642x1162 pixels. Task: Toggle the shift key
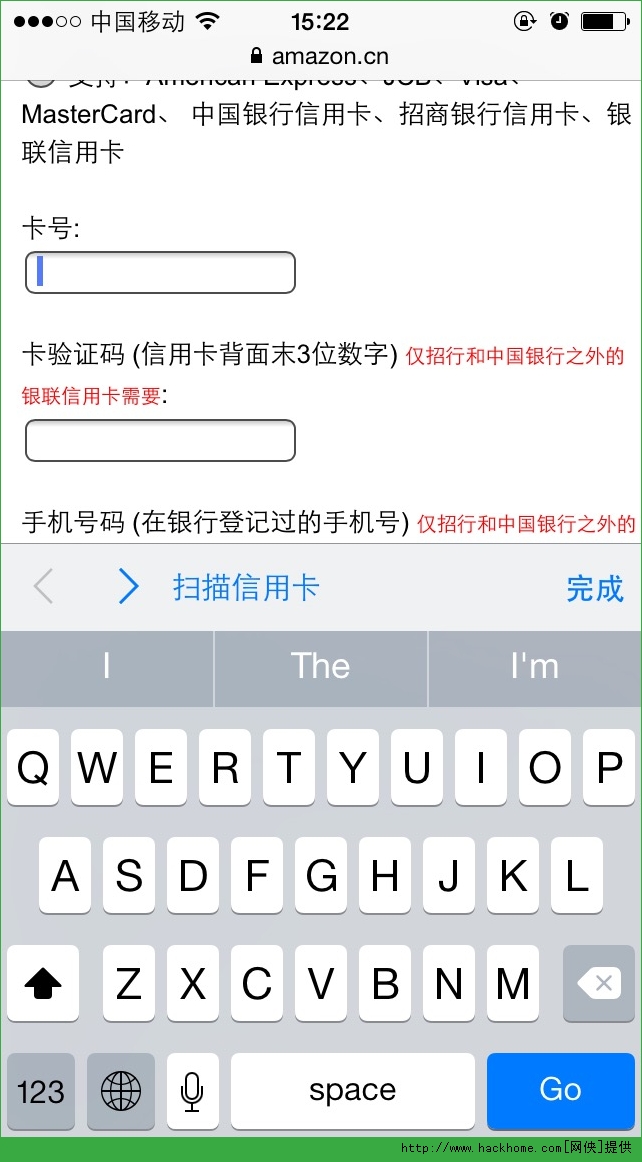point(43,984)
